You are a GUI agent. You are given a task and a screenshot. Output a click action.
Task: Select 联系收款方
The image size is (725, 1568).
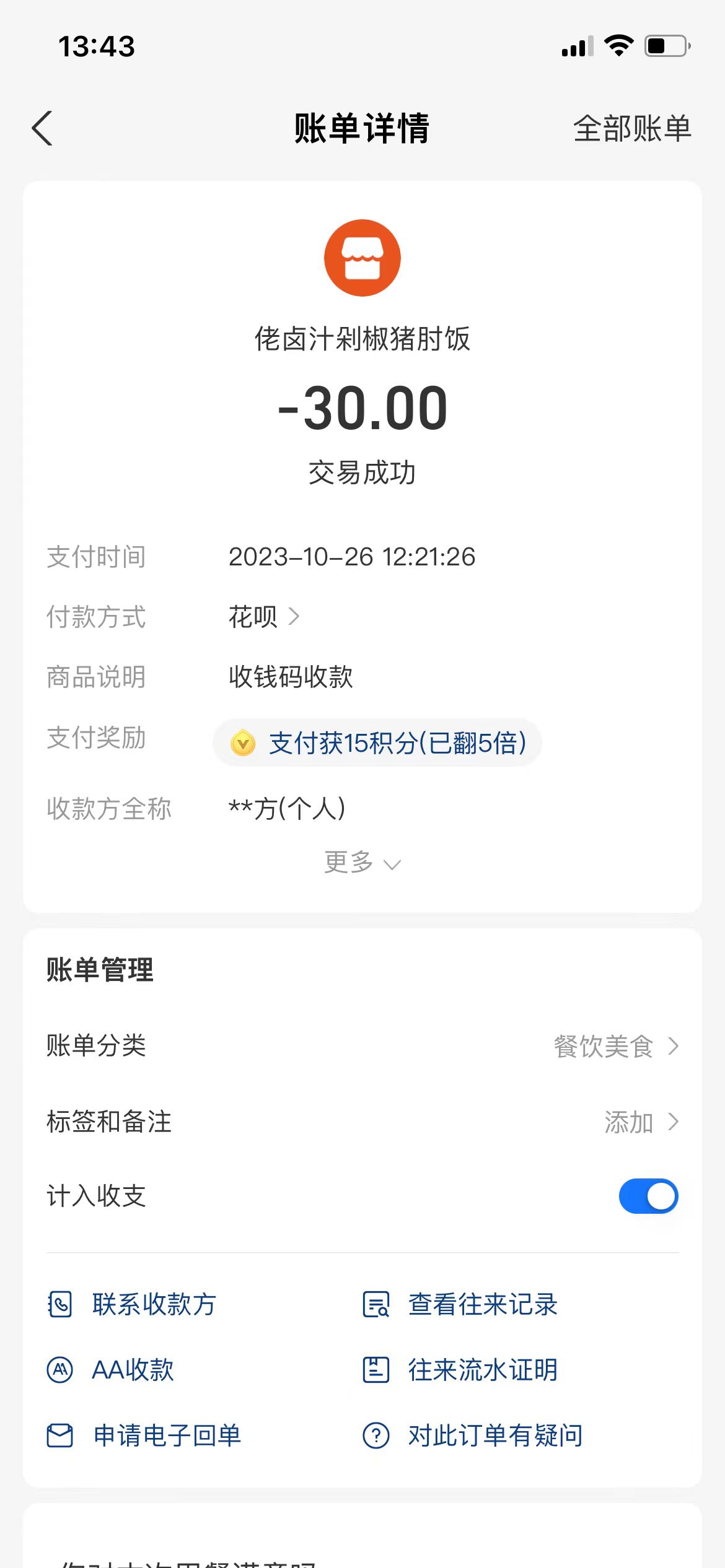point(133,1304)
